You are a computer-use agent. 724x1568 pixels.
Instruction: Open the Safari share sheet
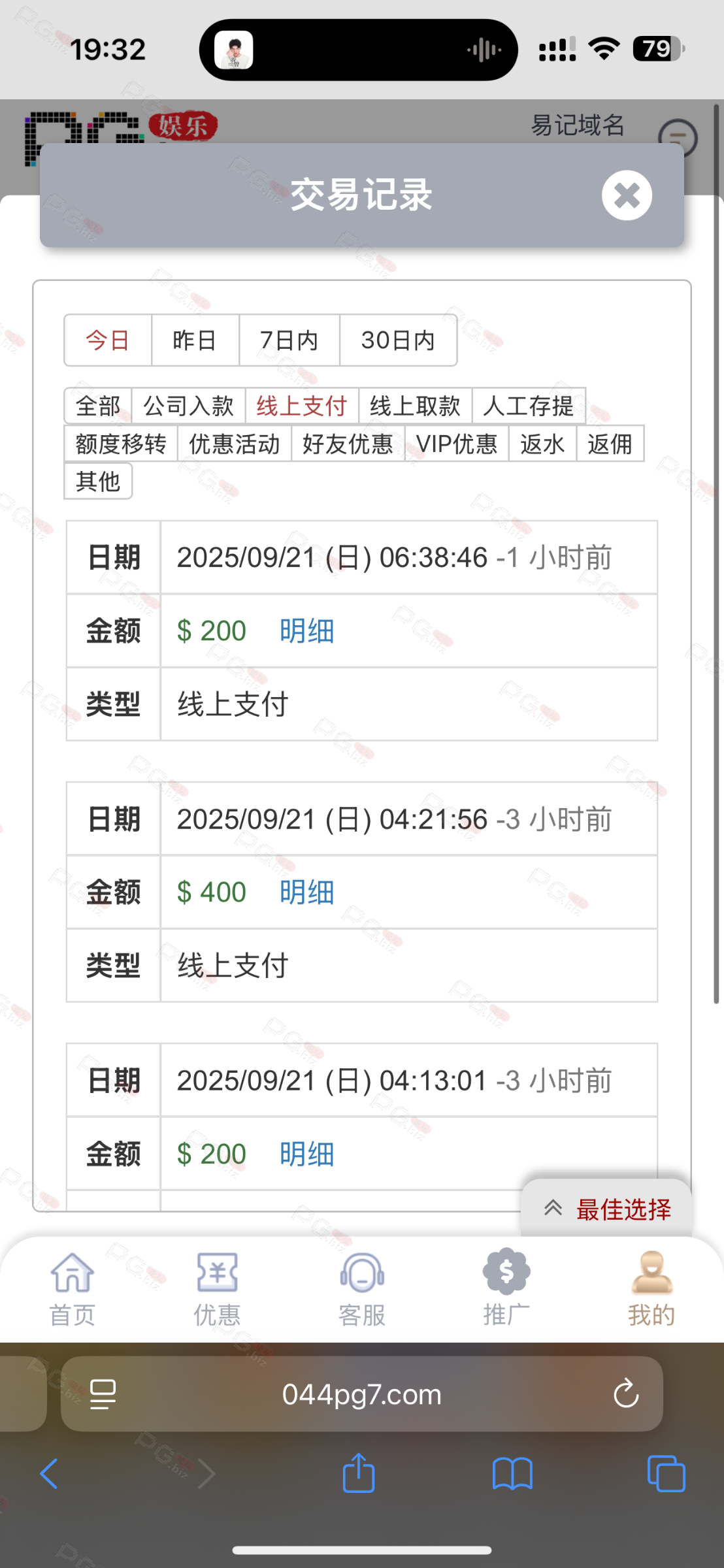click(x=359, y=1473)
